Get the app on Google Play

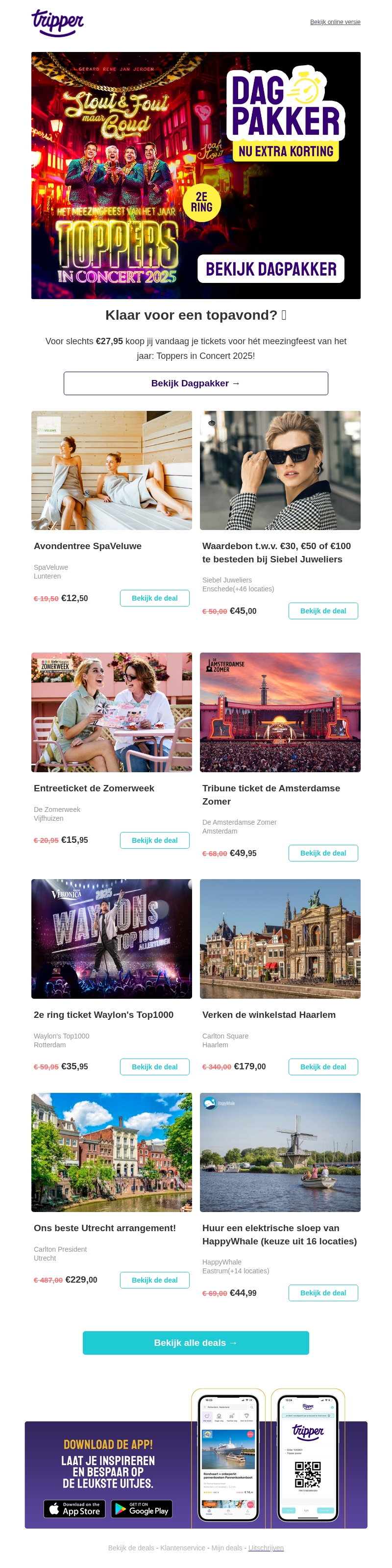(141, 1508)
